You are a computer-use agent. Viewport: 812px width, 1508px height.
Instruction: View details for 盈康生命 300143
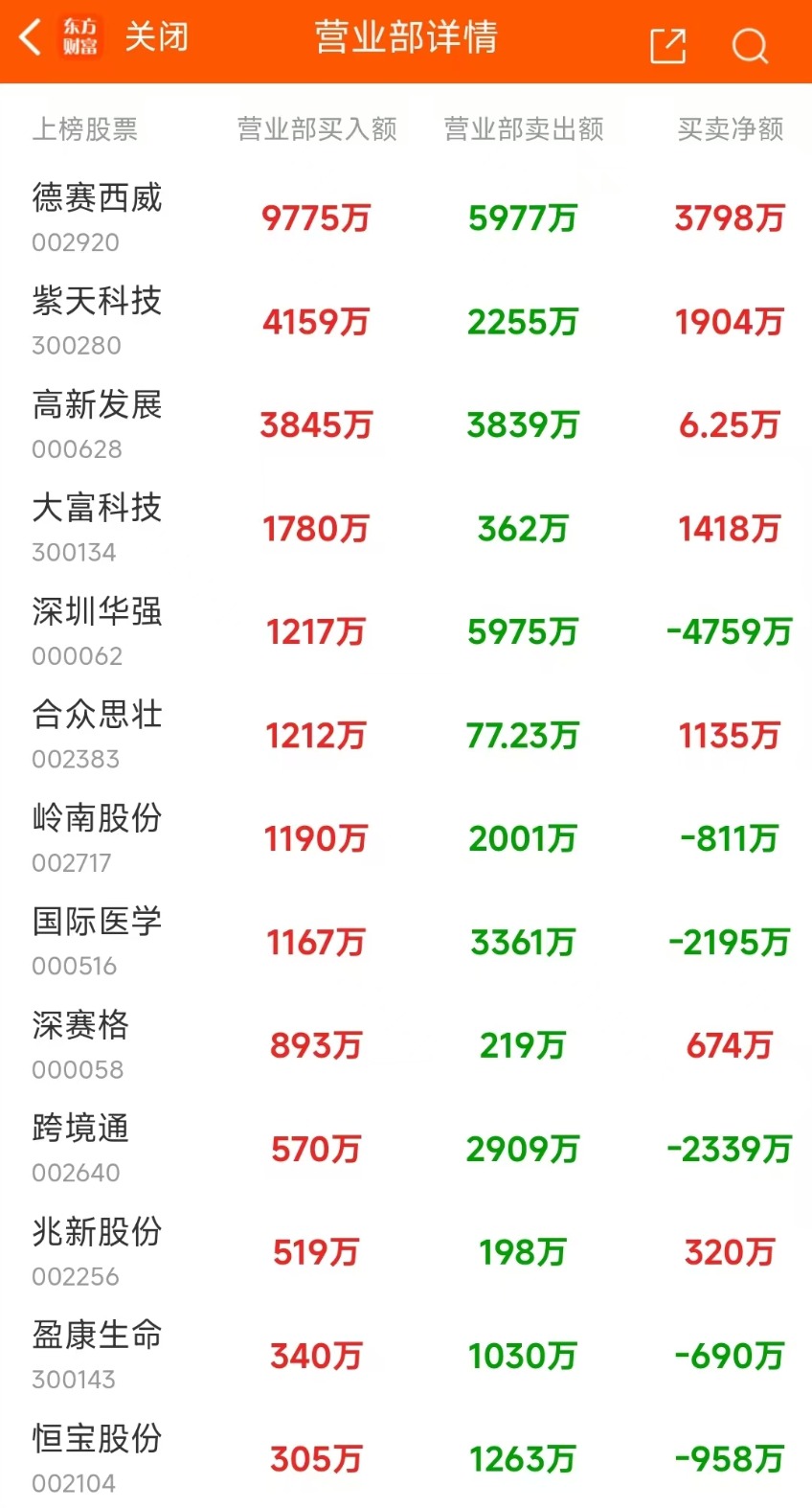pos(406,1357)
